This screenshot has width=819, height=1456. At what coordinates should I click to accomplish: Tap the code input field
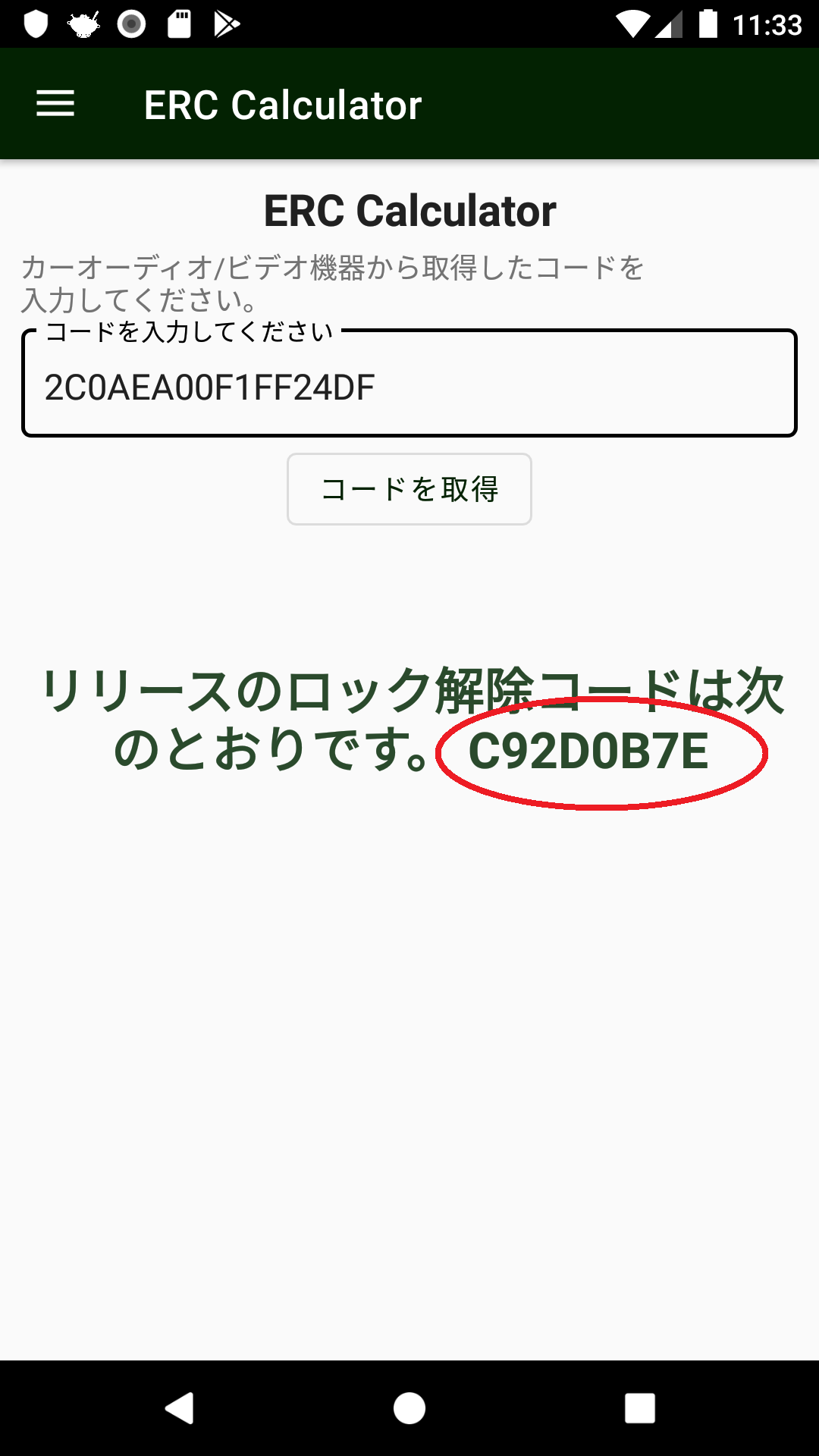click(409, 383)
